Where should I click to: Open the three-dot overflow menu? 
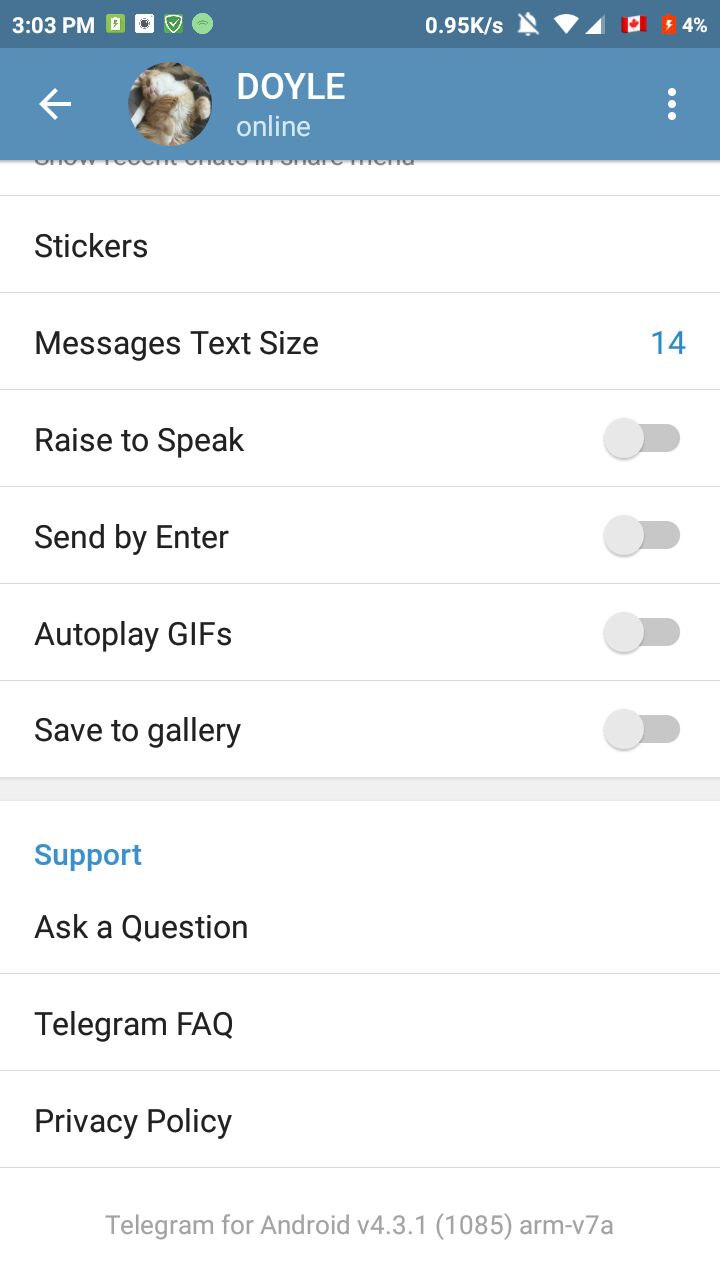pyautogui.click(x=671, y=104)
